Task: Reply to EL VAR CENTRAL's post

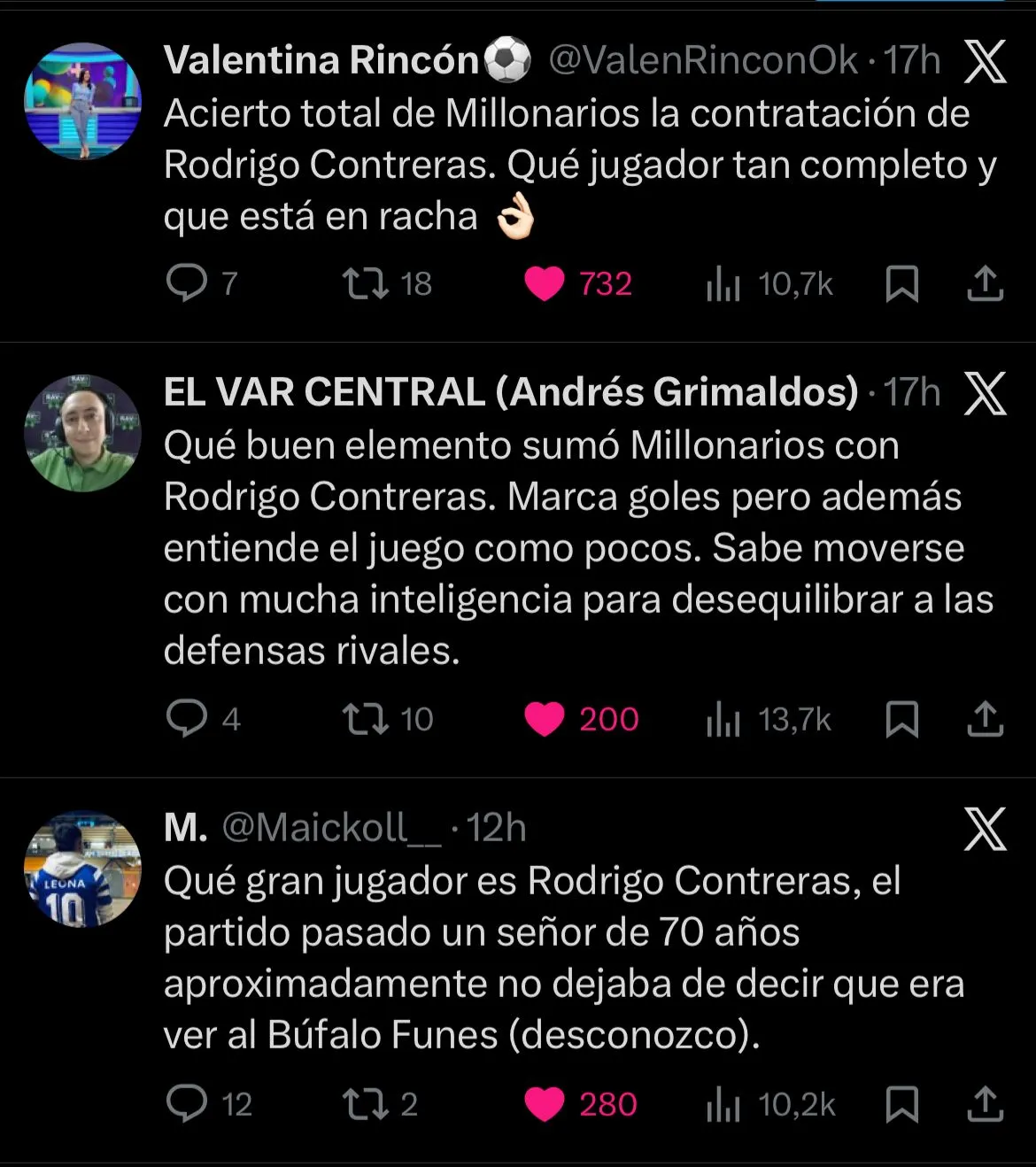Action: tap(187, 719)
